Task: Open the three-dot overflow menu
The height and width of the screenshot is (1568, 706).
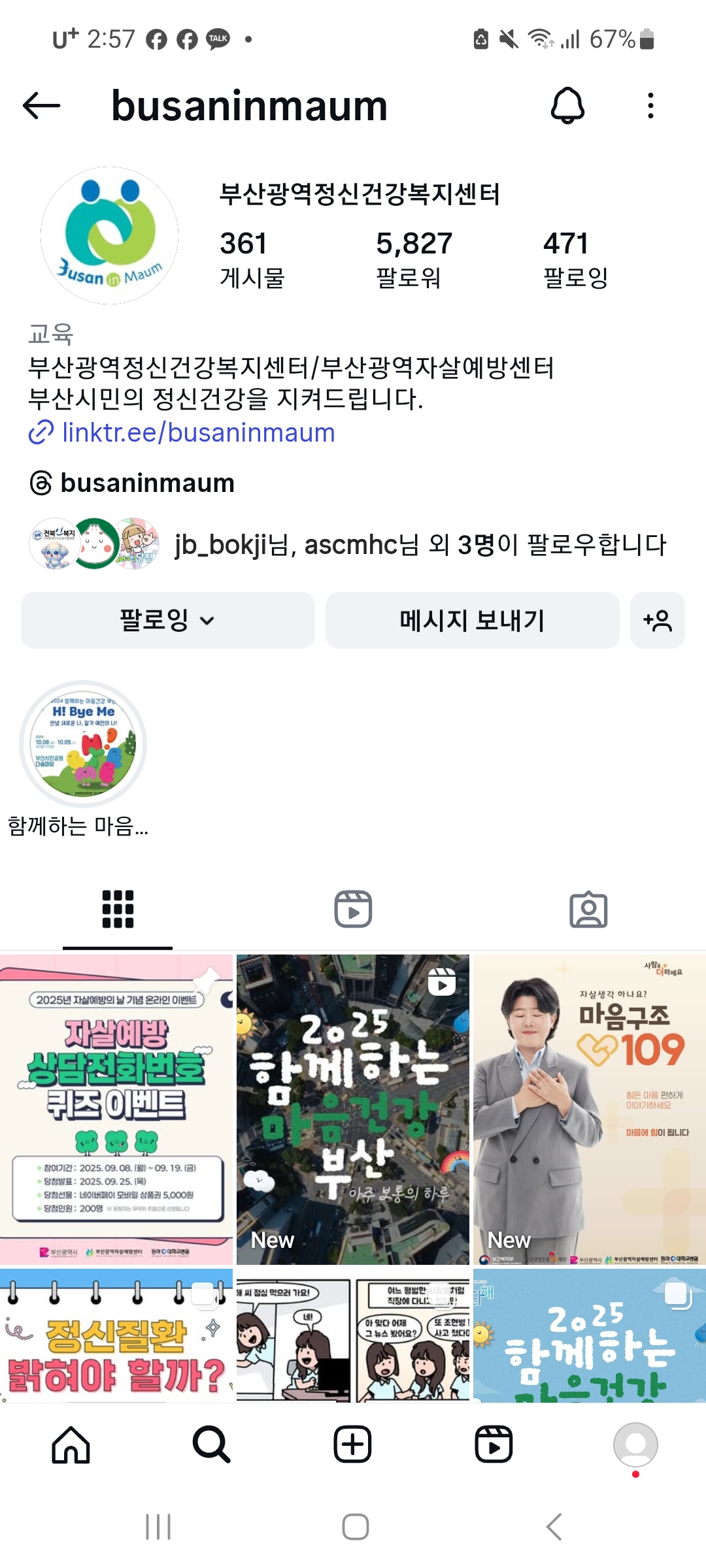Action: 650,106
